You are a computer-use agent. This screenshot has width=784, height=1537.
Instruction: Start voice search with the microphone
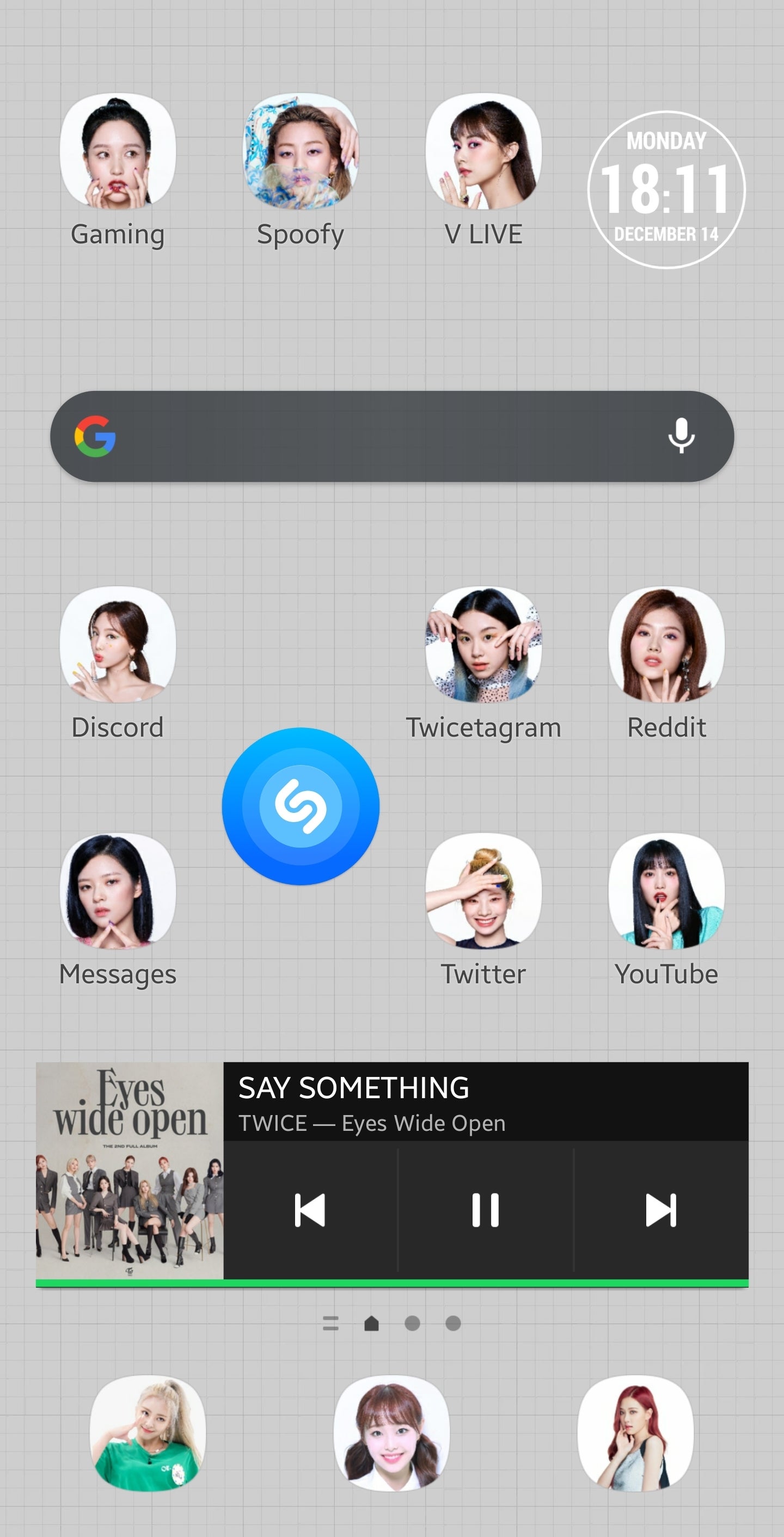tap(681, 436)
